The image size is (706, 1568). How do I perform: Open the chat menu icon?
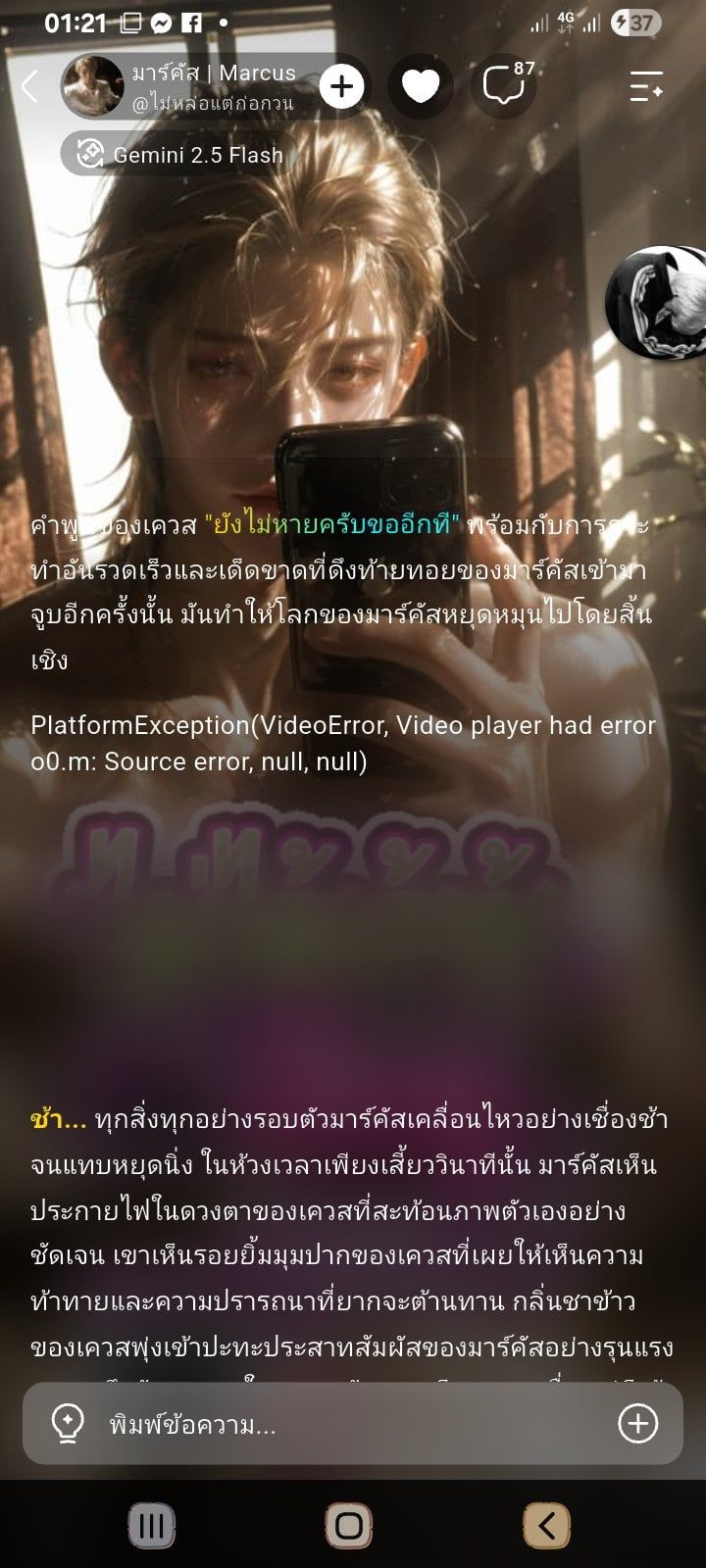pyautogui.click(x=646, y=87)
